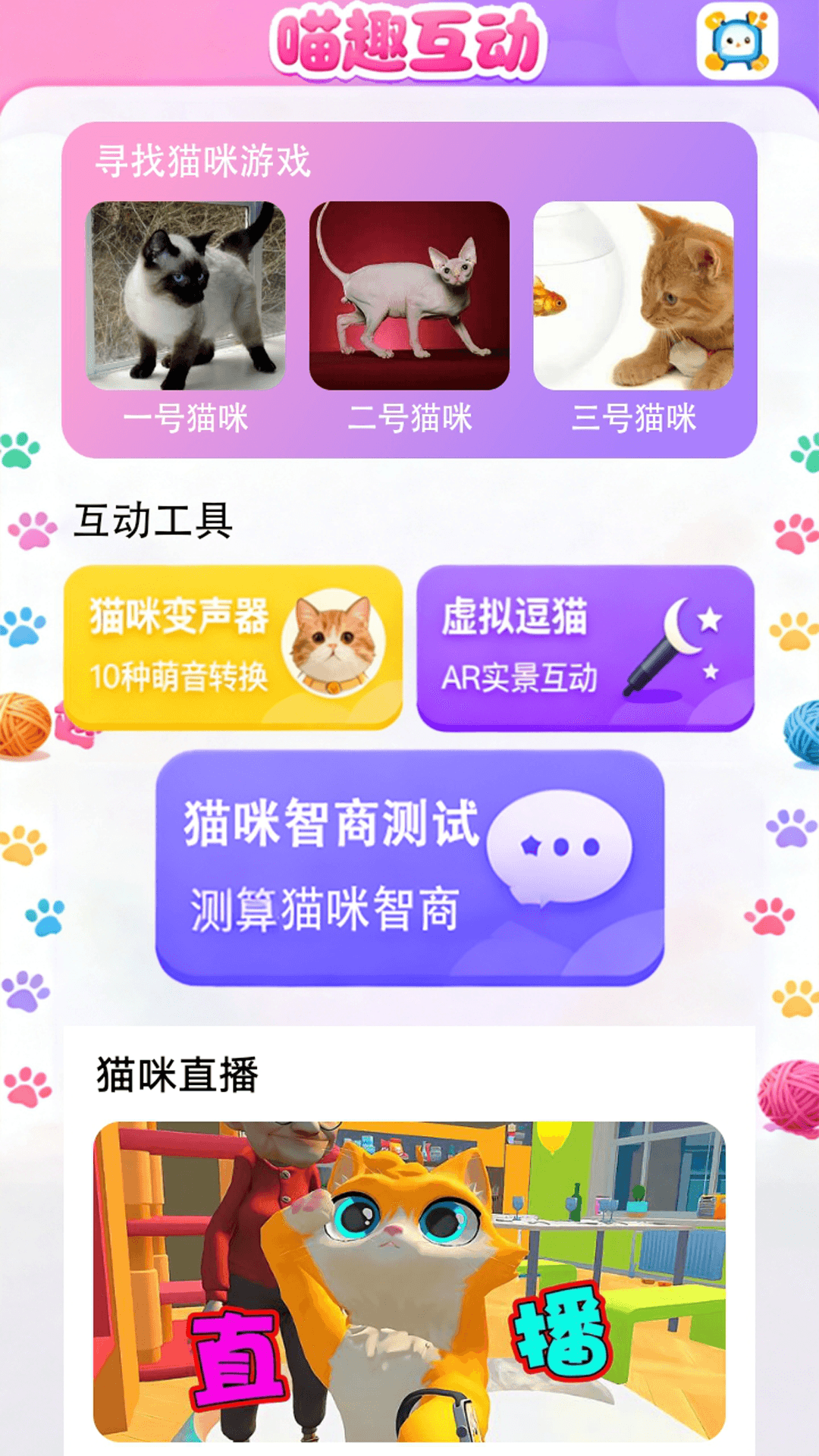The width and height of the screenshot is (819, 1456).
Task: Select 三号猫咪 orange cat thumbnail
Action: pos(633,292)
